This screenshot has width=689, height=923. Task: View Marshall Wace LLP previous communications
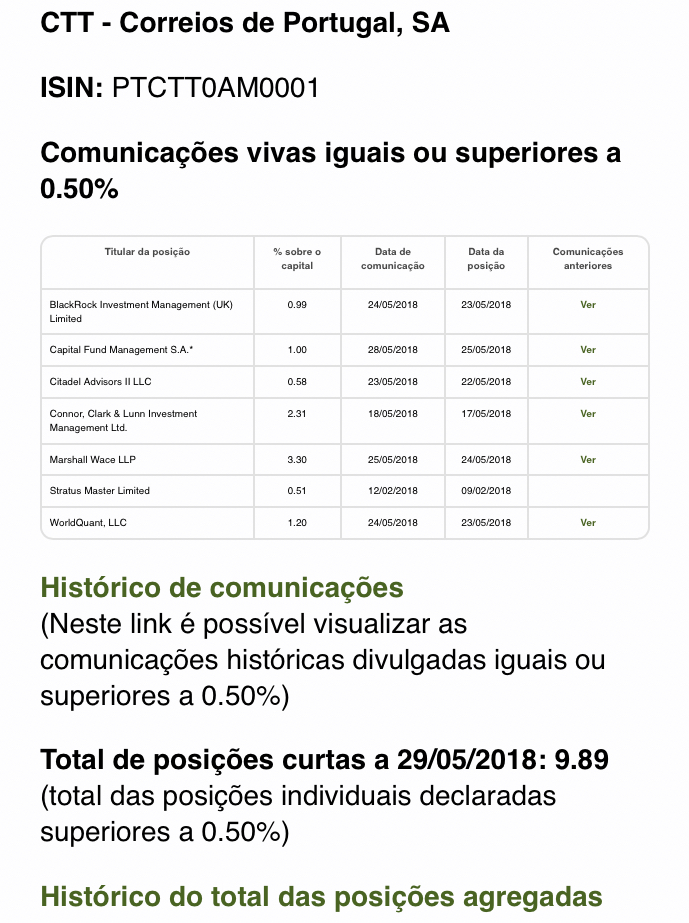(x=588, y=460)
